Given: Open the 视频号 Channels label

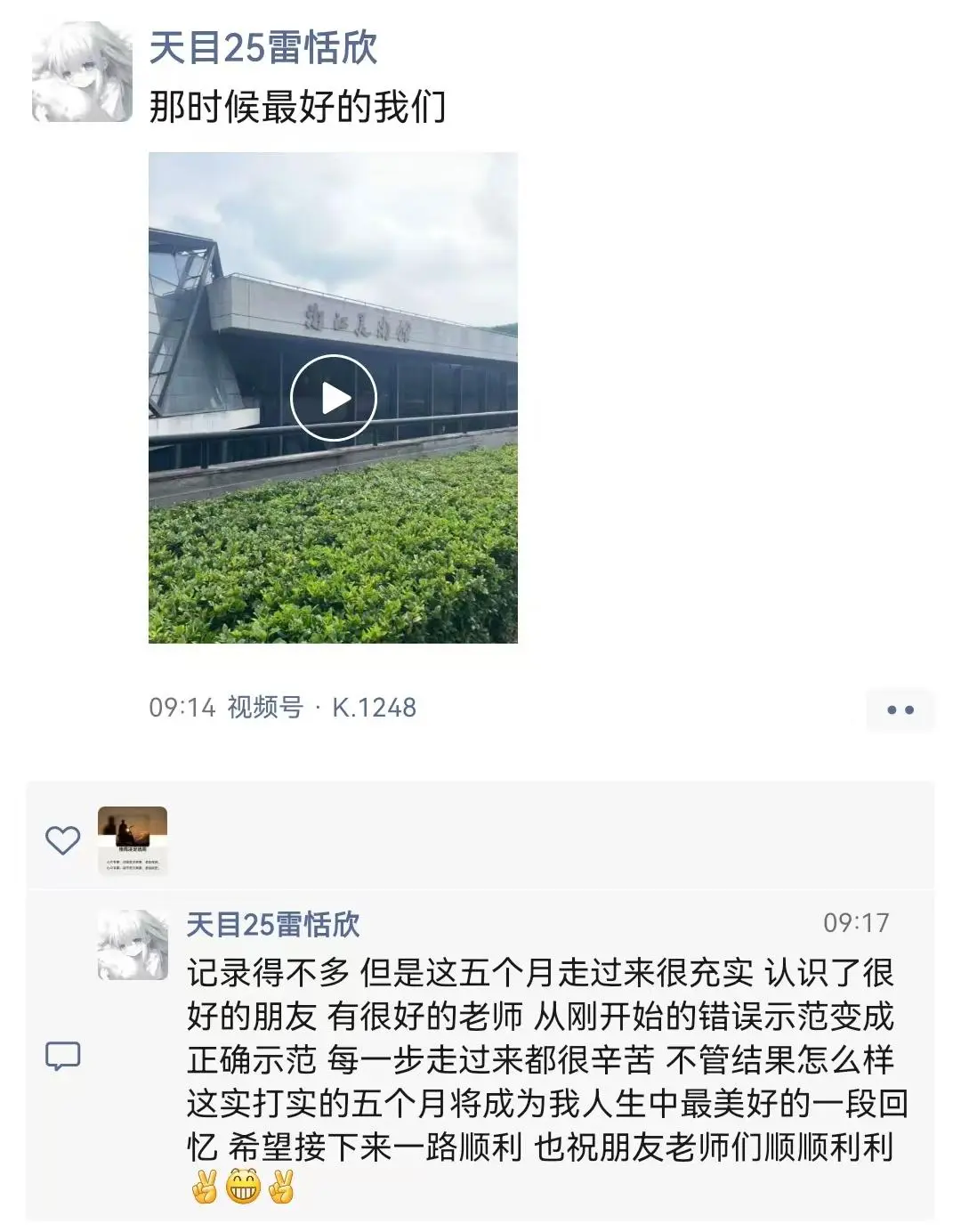Looking at the screenshot, I should 265,709.
